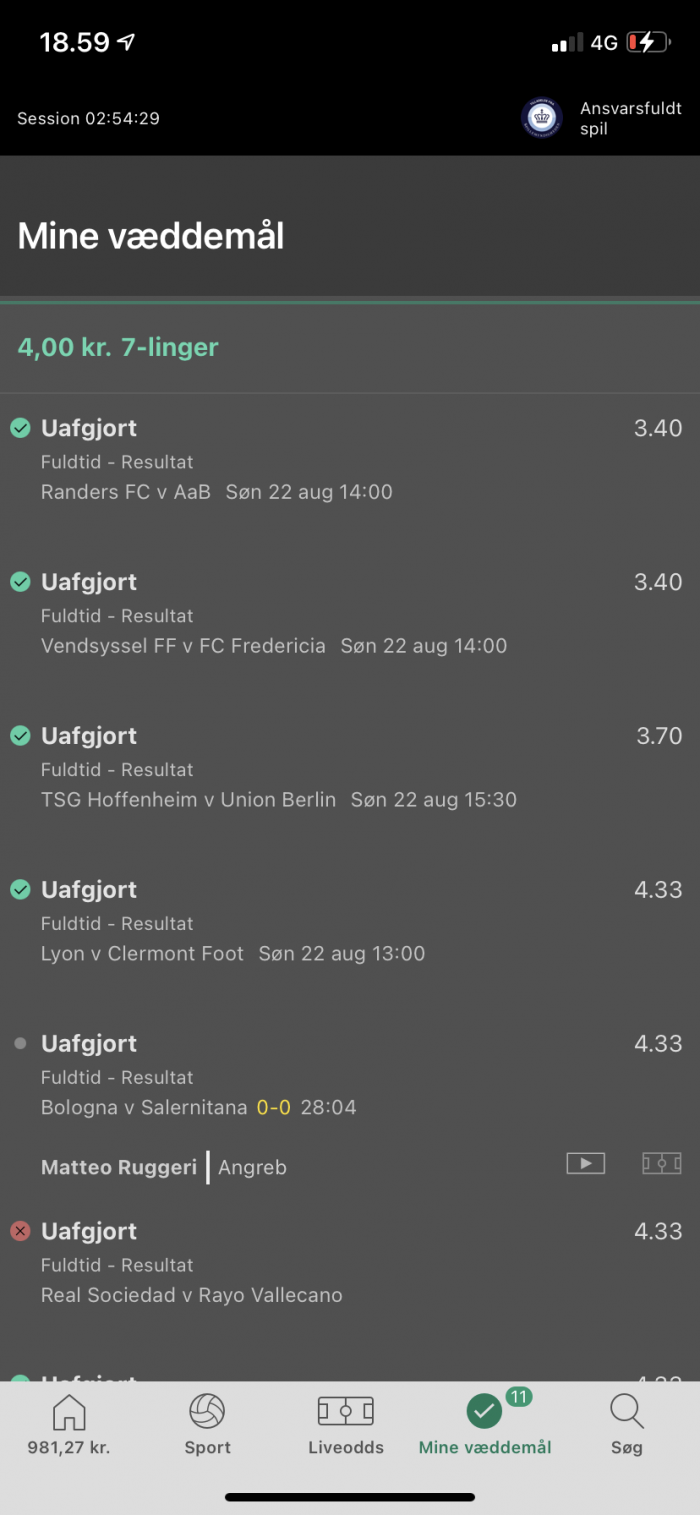Open the Bologna v Salernitana live match
700x1515 pixels.
[198, 1107]
